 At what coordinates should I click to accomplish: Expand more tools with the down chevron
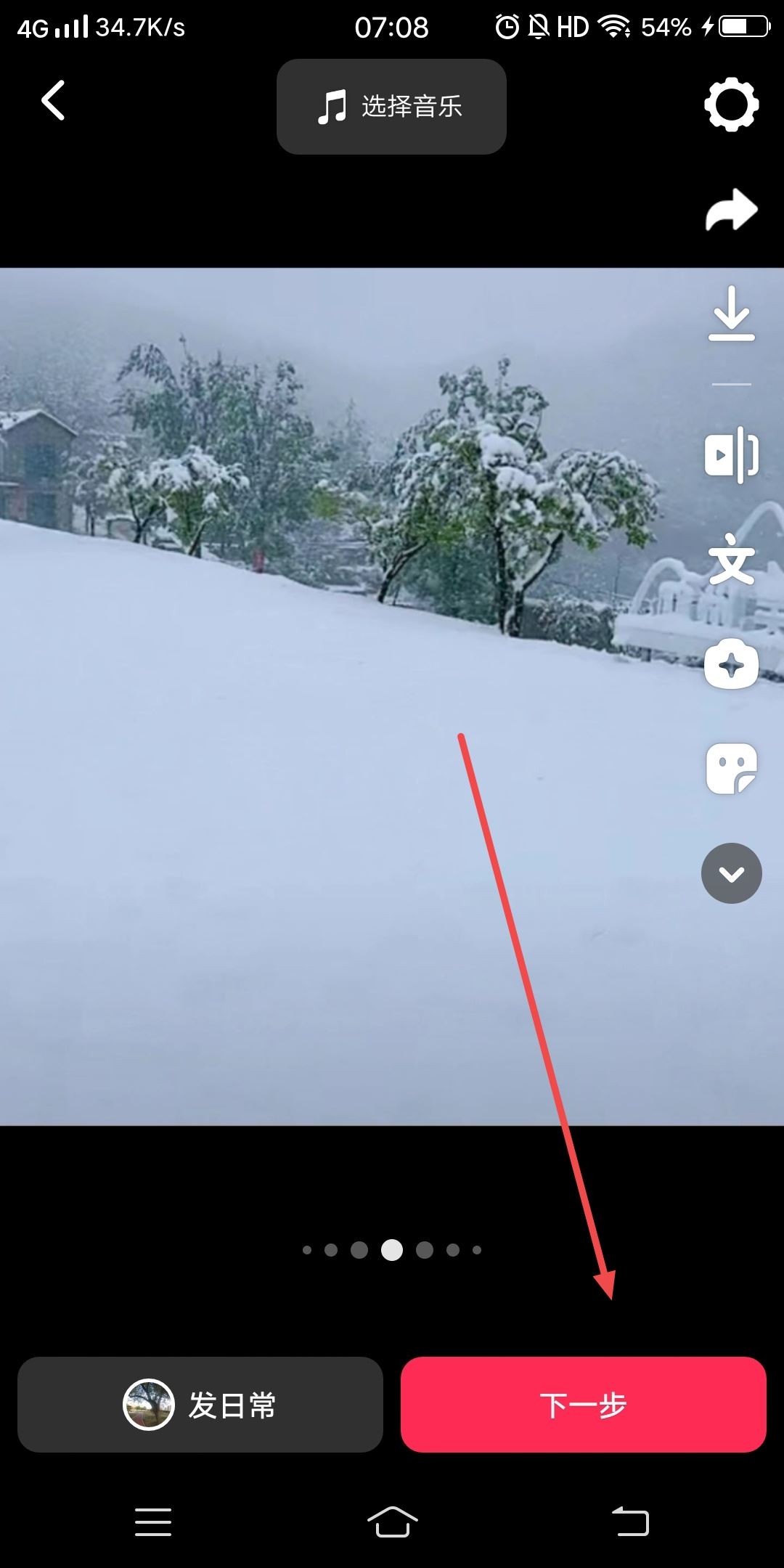731,873
